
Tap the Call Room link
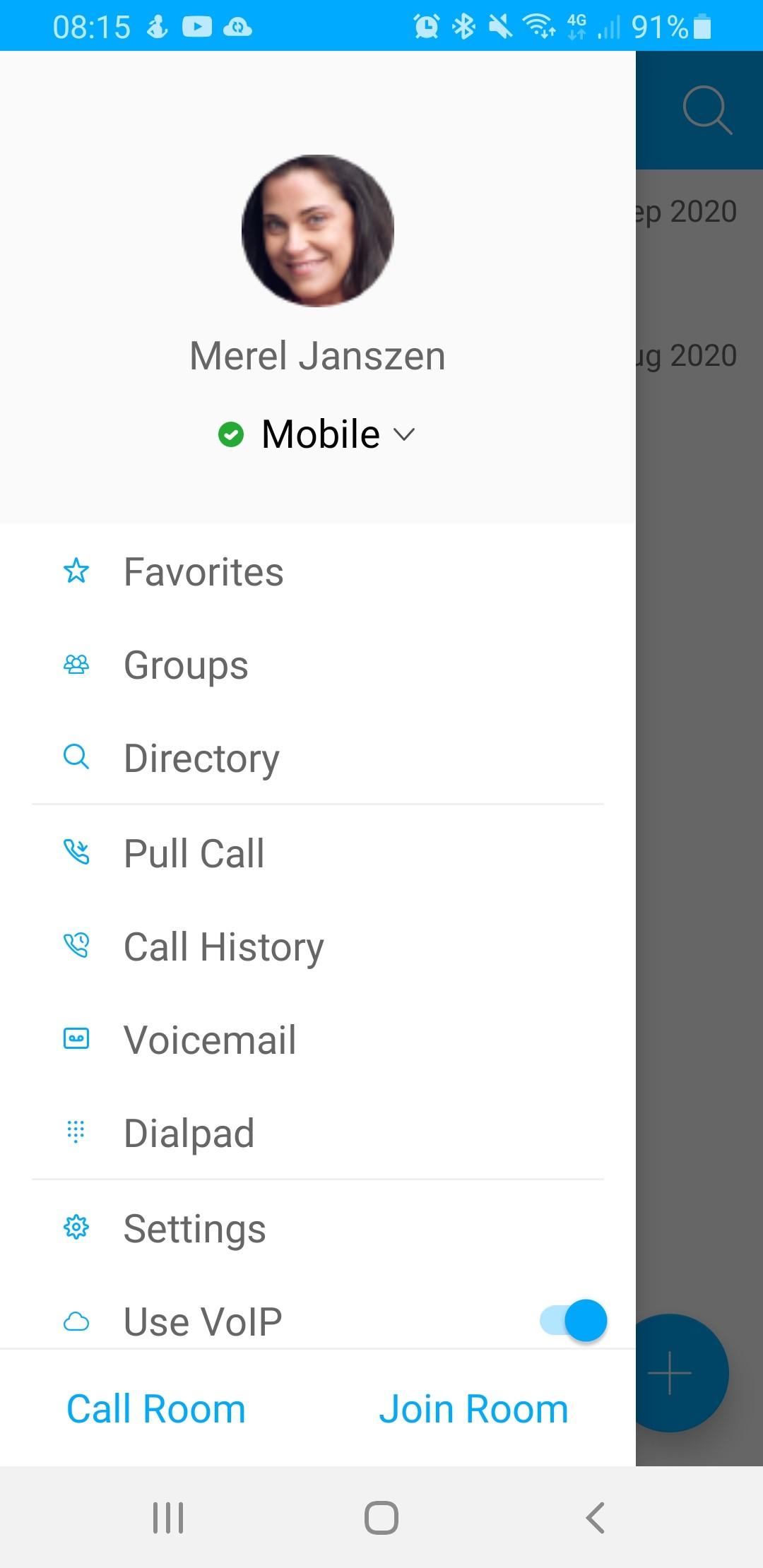click(x=155, y=1408)
